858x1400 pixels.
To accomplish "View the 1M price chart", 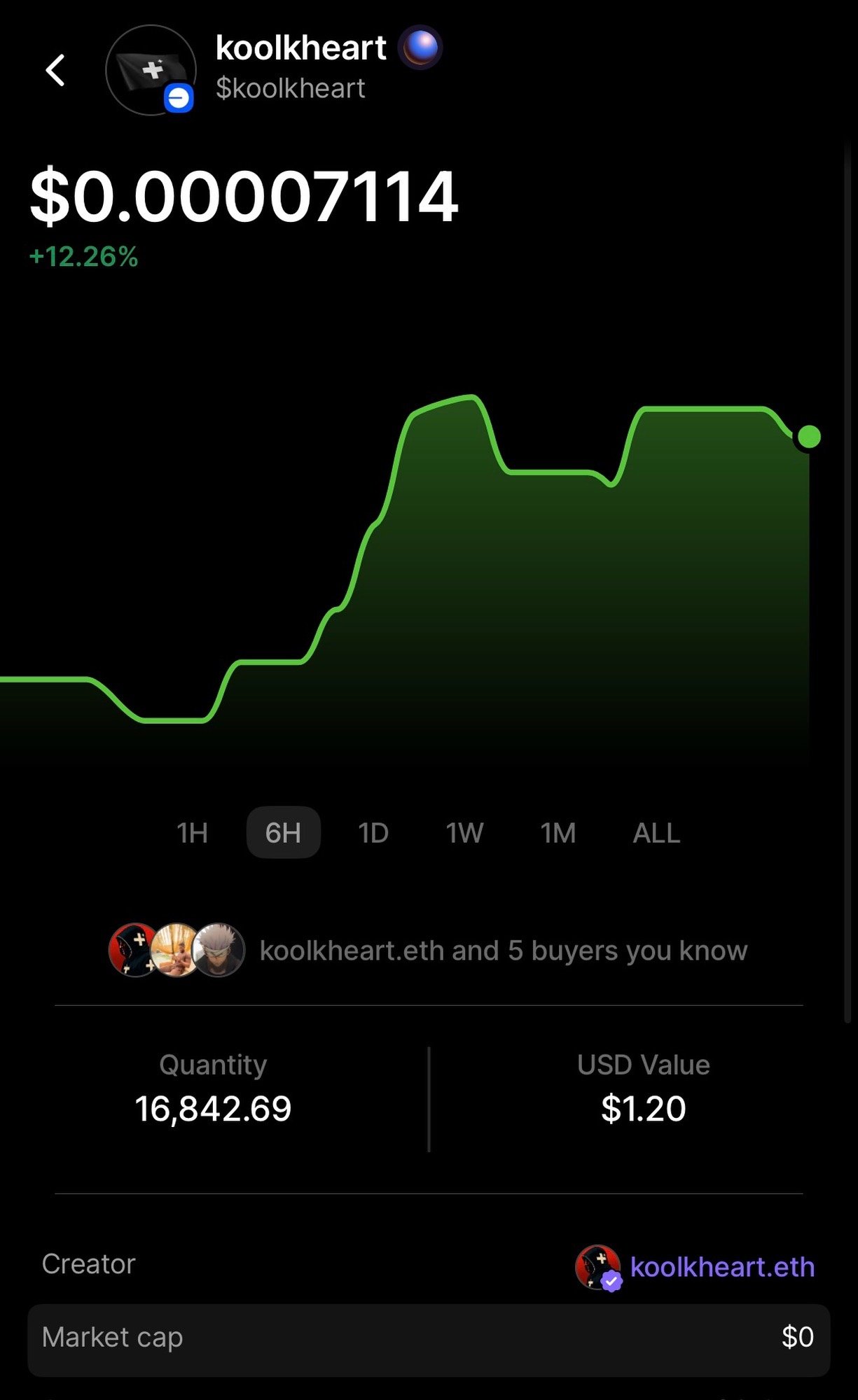I will (x=558, y=833).
